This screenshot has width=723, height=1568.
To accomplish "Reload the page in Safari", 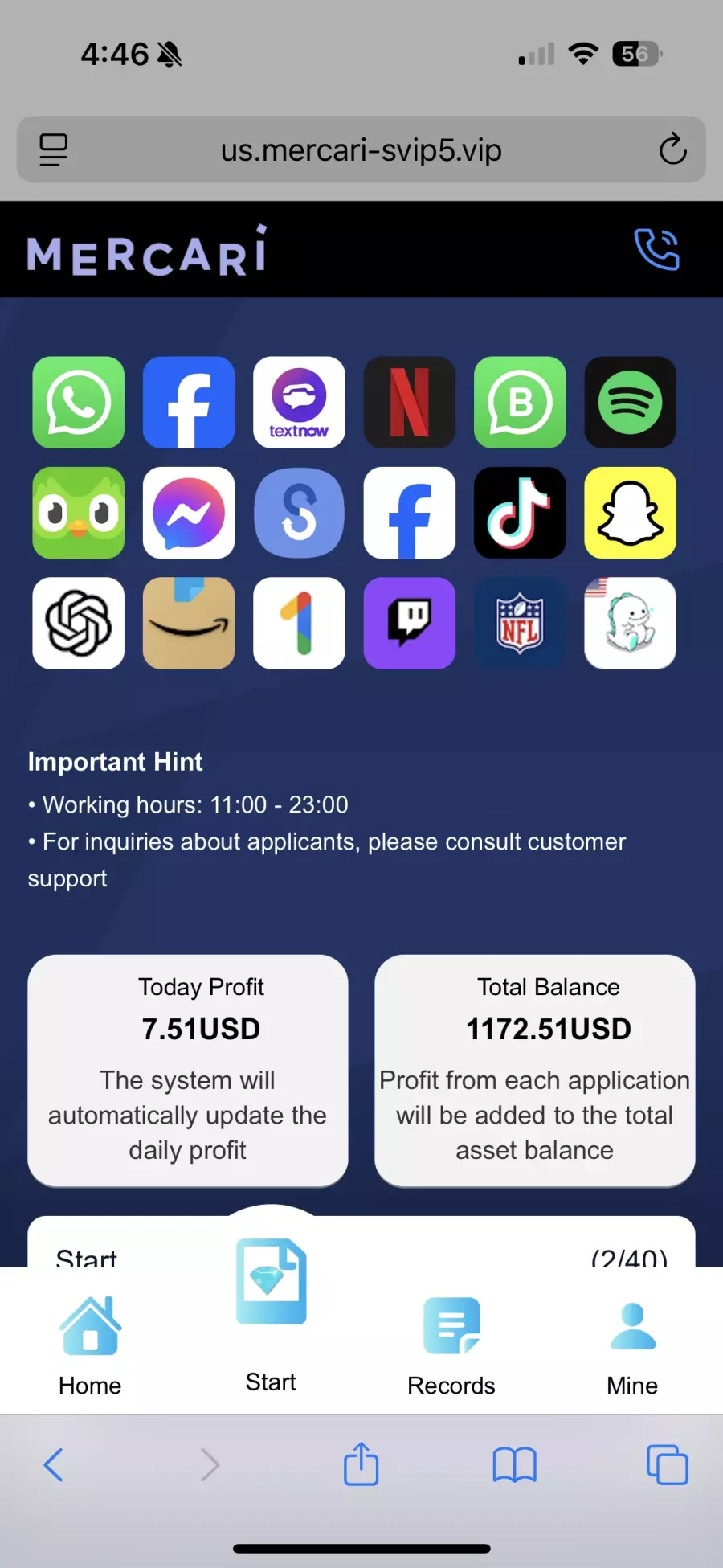I will [672, 149].
